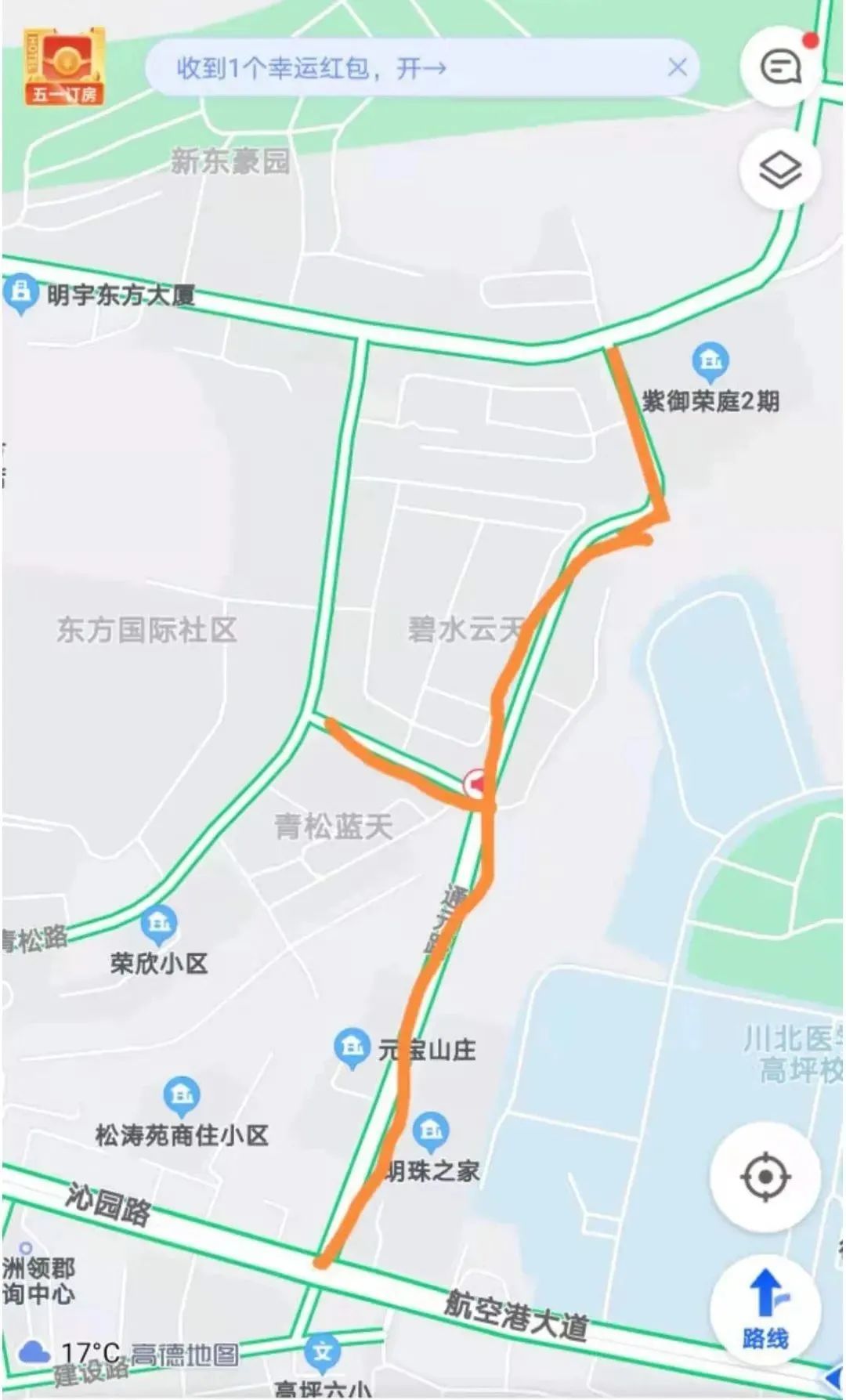Open the 五一订房 hotel promo icon
The height and width of the screenshot is (1400, 846).
(63, 67)
